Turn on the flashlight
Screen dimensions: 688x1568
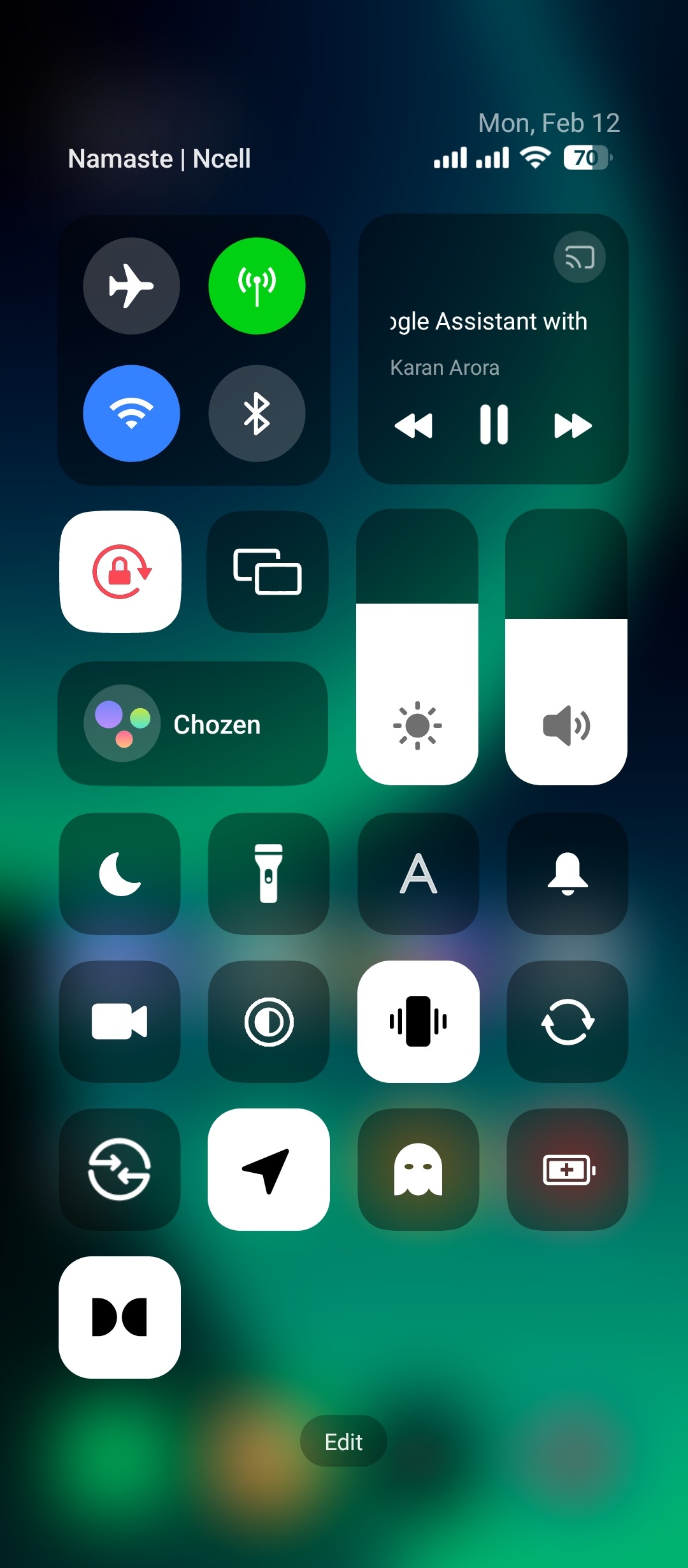269,873
